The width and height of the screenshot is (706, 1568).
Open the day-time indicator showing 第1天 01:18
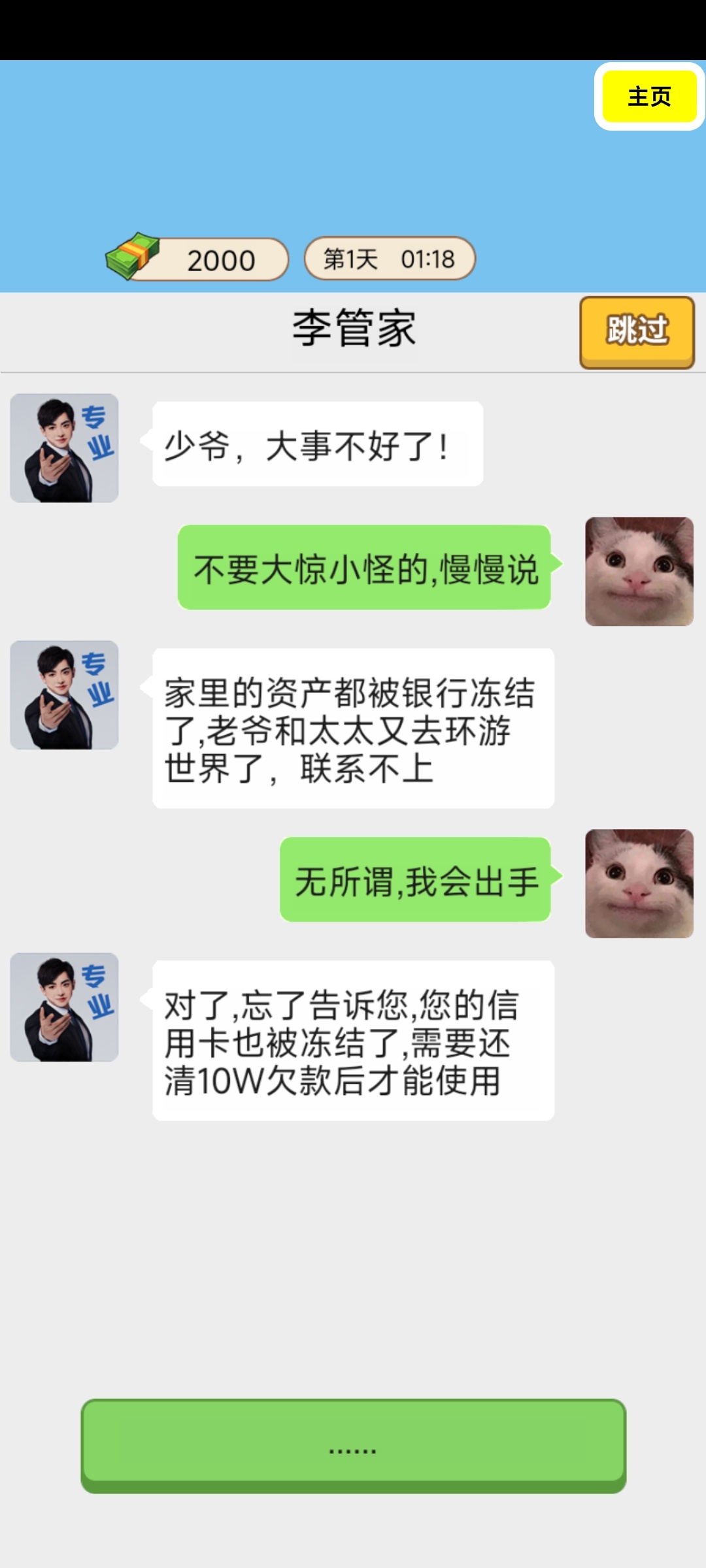[x=389, y=258]
